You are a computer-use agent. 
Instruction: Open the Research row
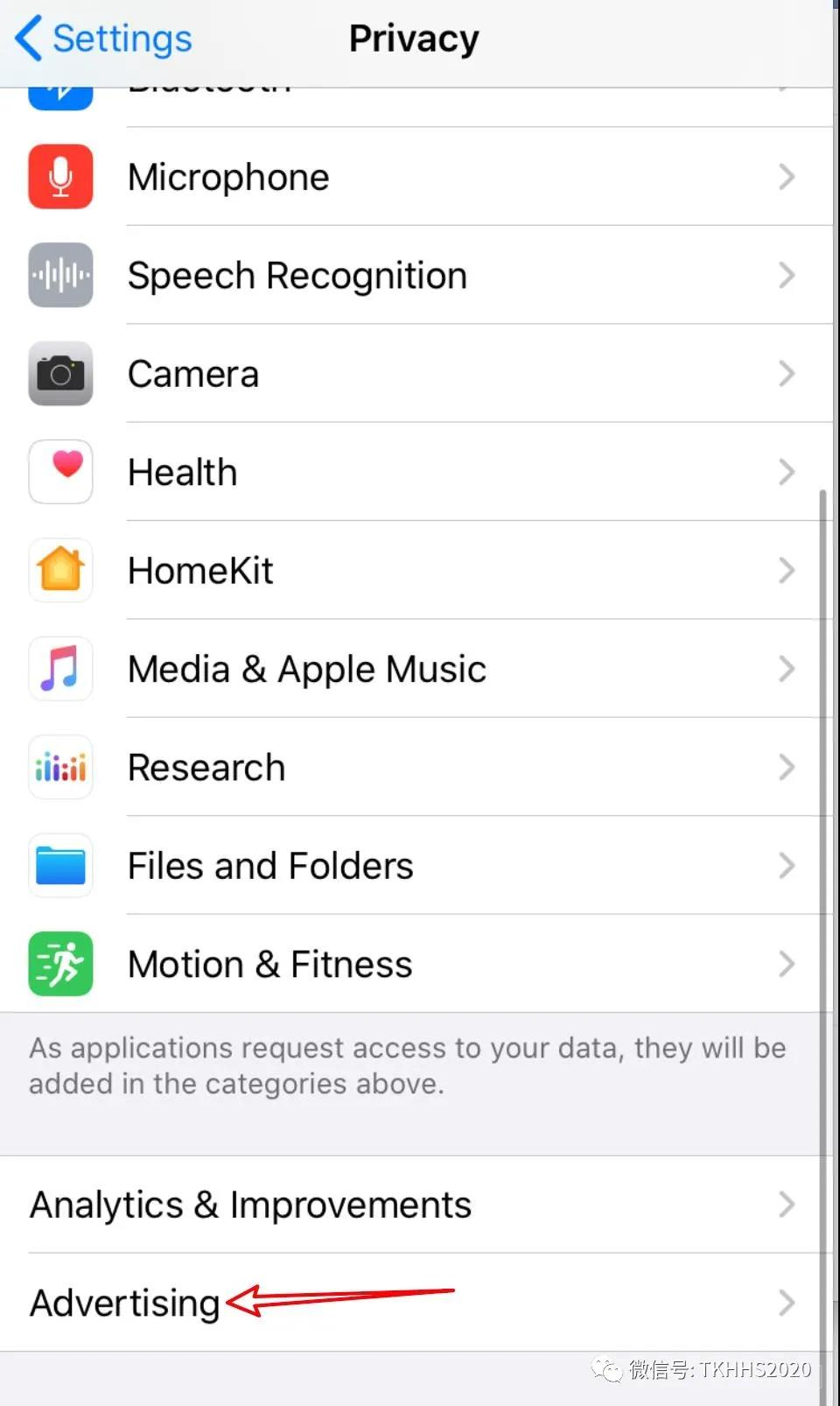tap(416, 768)
